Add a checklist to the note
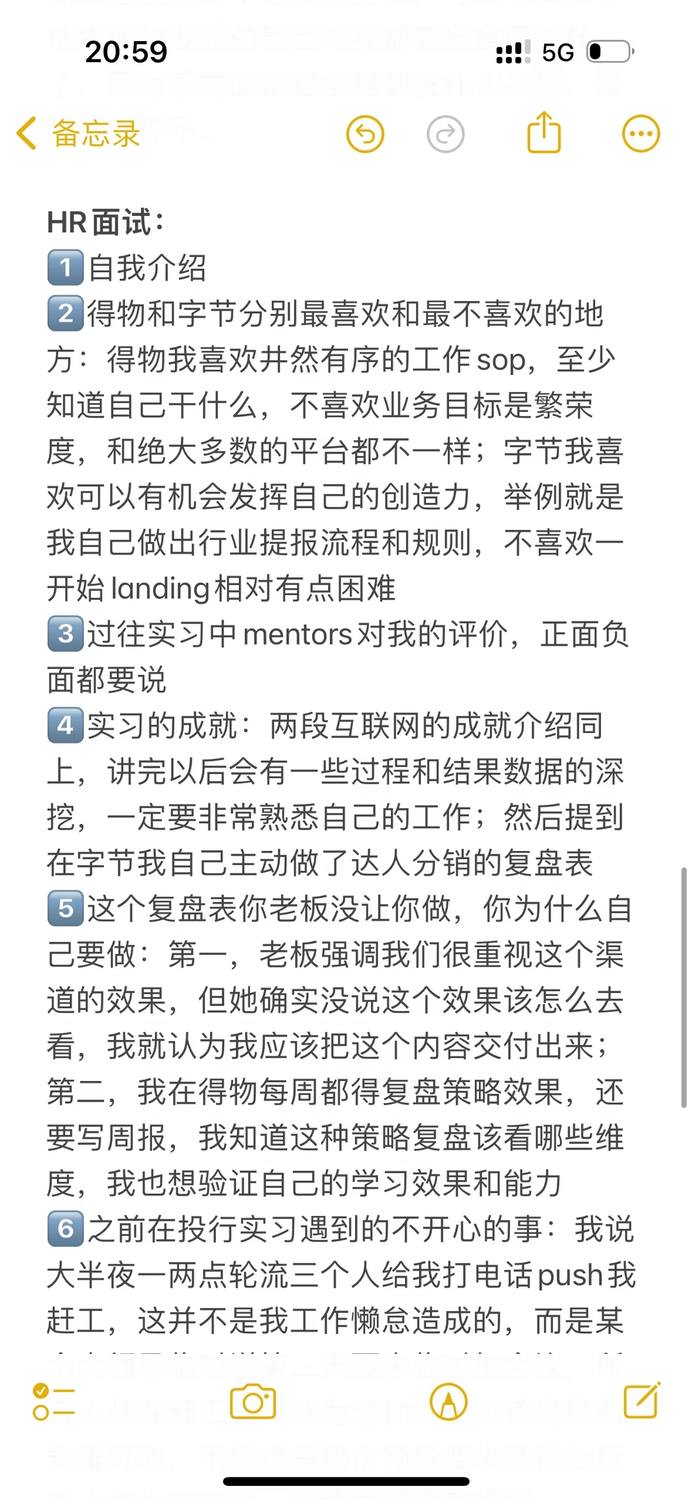This screenshot has height=1500, width=692. (53, 1401)
